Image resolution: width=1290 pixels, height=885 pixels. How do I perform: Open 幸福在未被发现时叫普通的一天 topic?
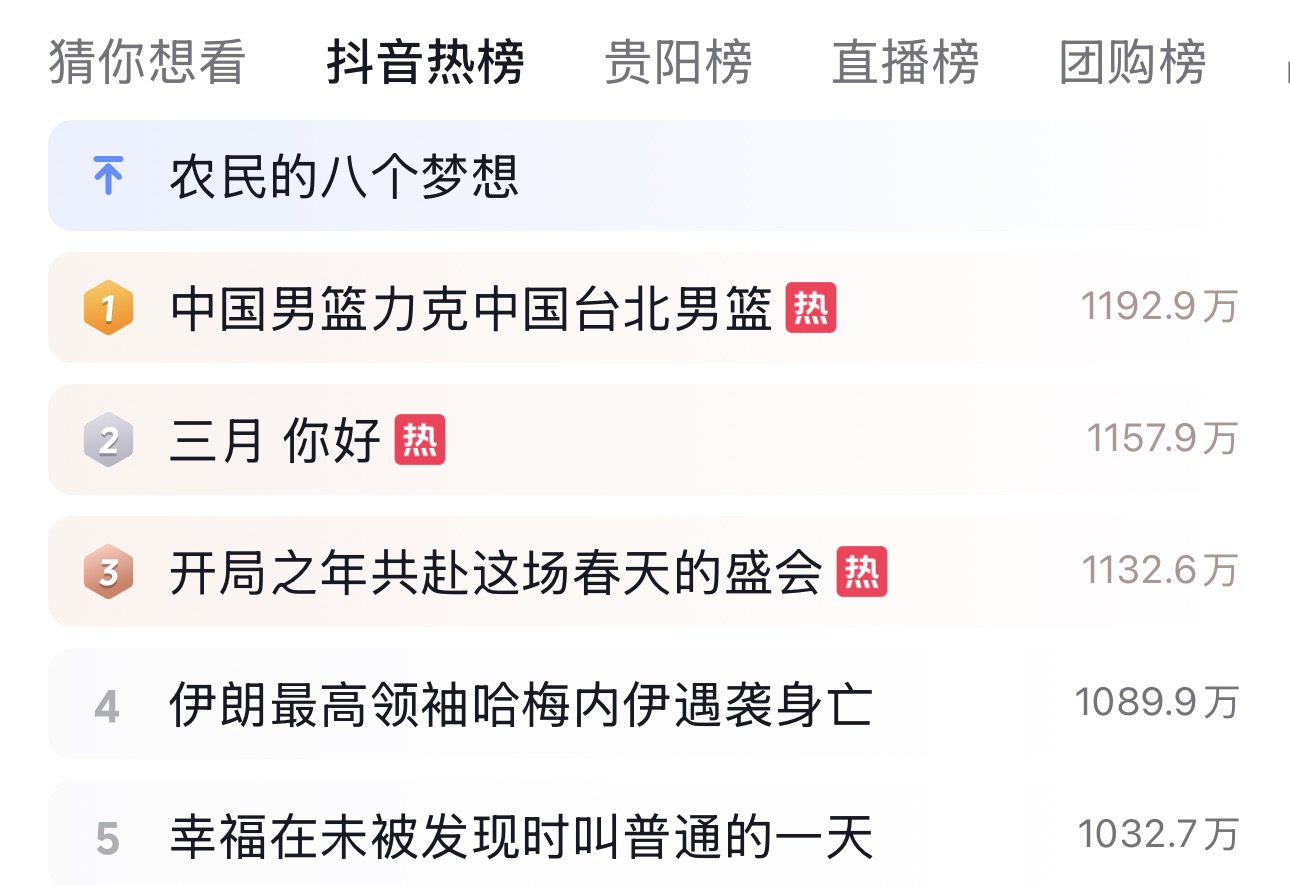pos(520,836)
